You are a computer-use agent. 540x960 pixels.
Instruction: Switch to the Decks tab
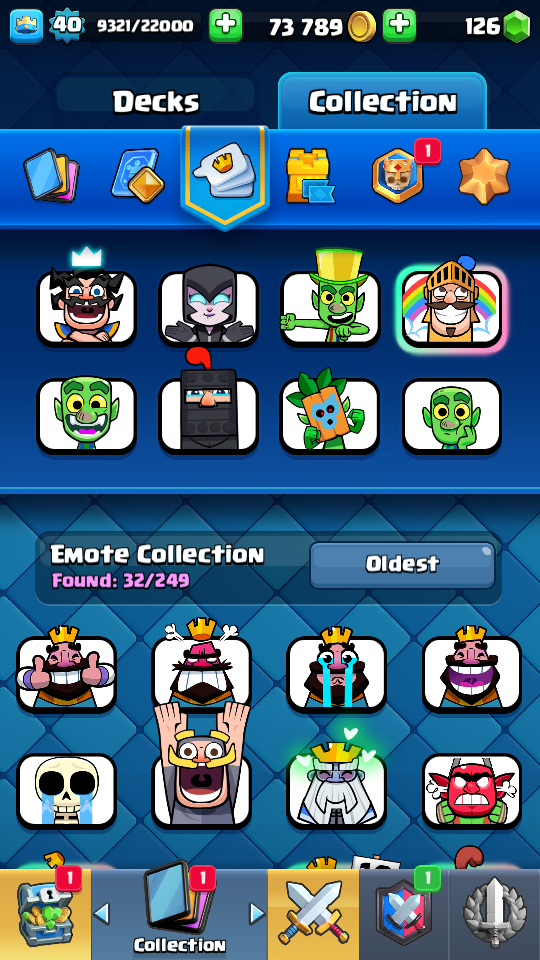click(156, 101)
